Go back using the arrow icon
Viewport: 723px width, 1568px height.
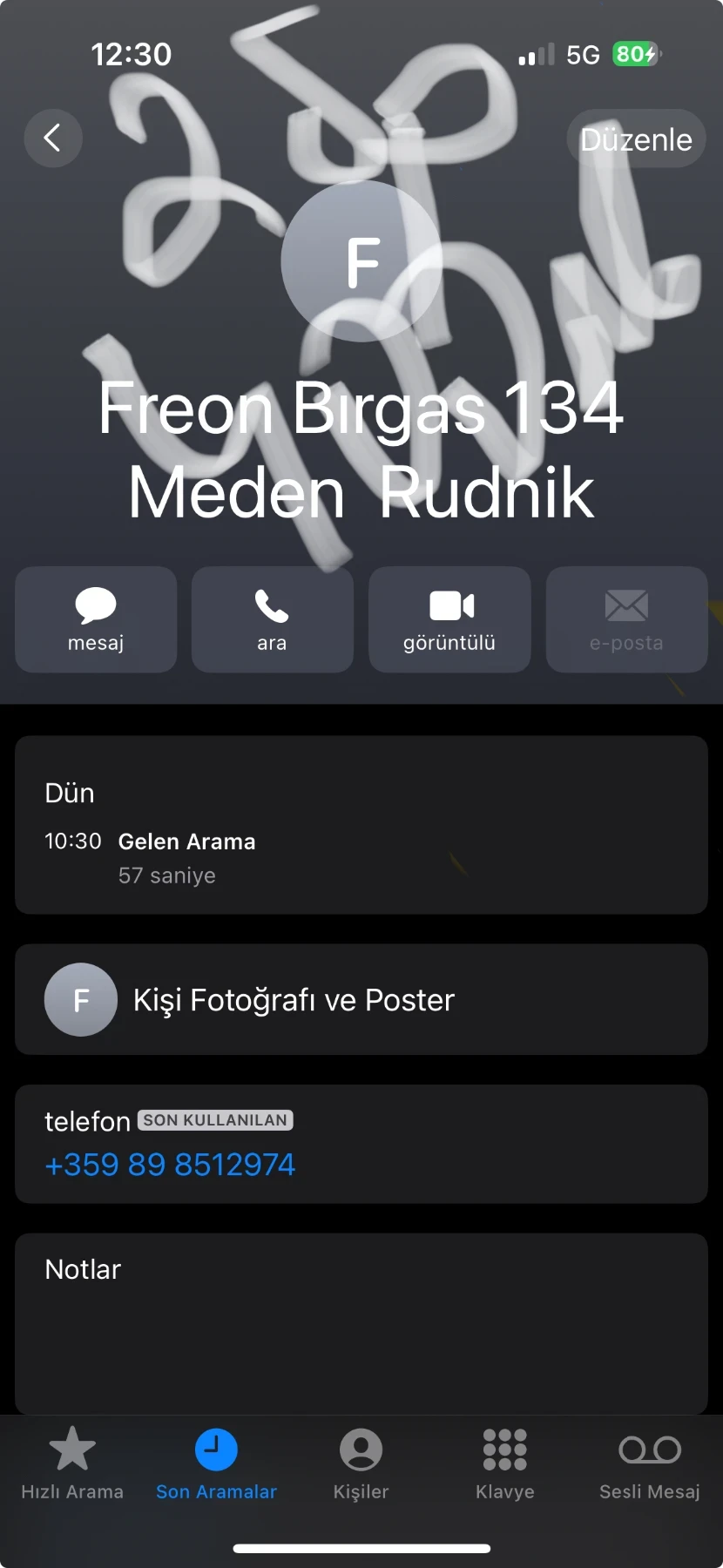(x=53, y=138)
